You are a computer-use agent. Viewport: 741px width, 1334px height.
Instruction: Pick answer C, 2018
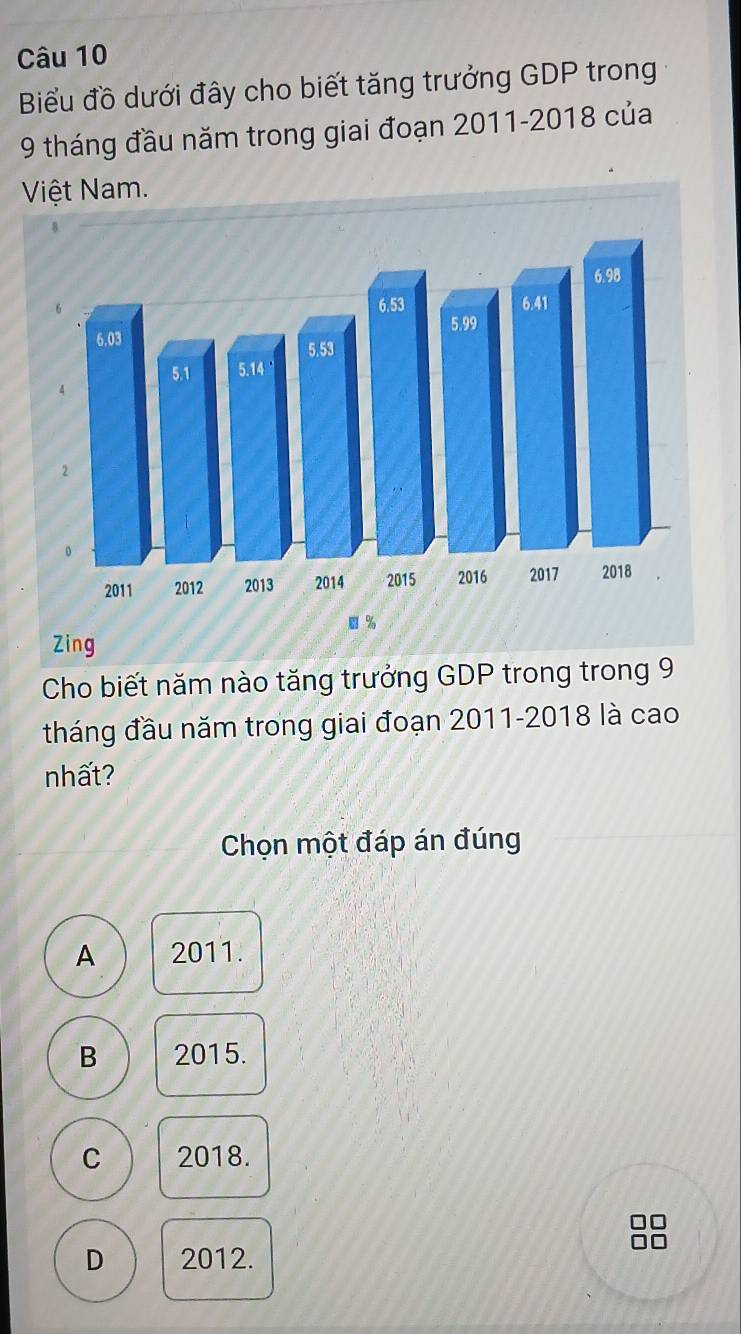tap(213, 1156)
